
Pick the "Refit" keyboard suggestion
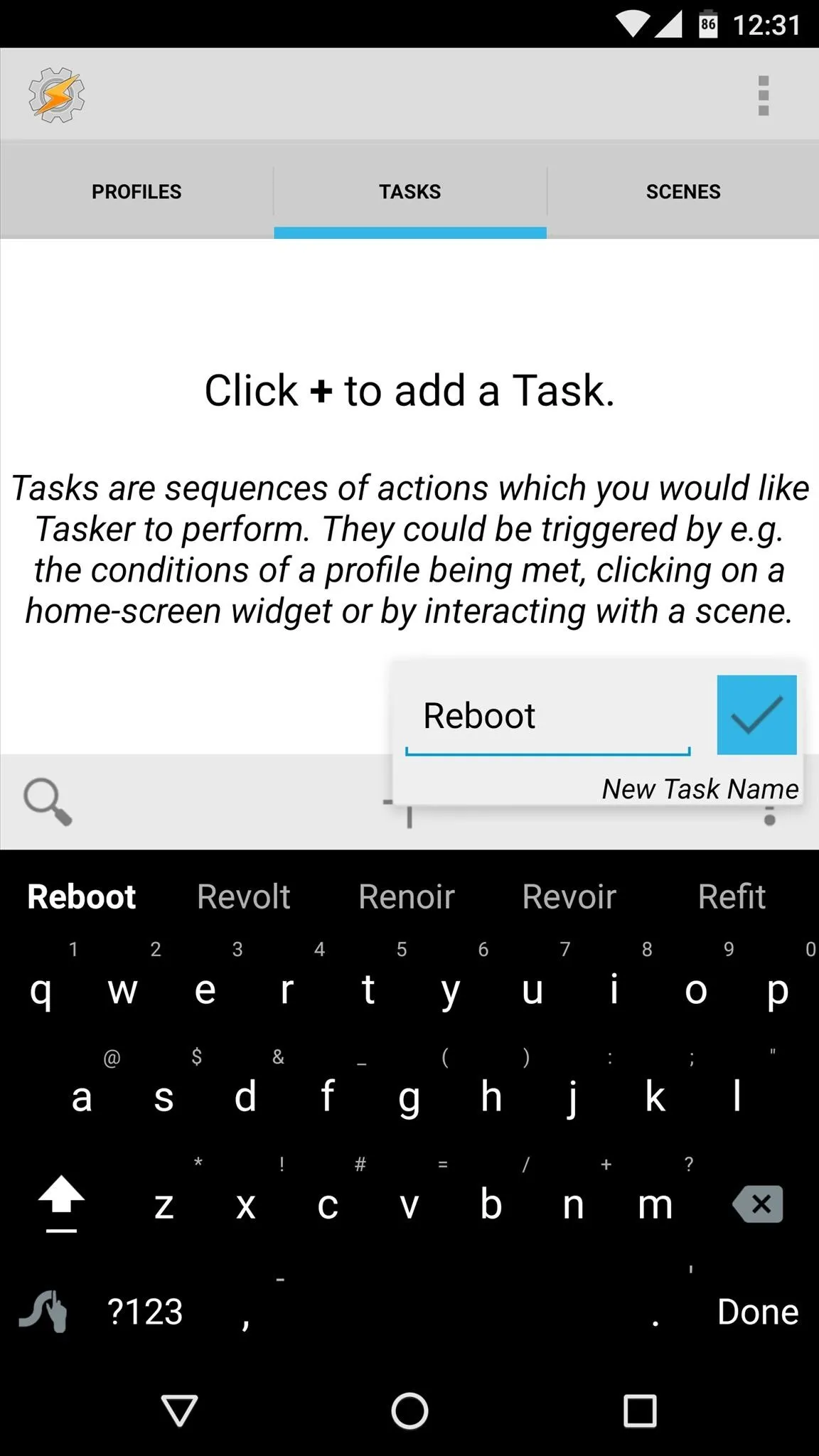(x=732, y=896)
